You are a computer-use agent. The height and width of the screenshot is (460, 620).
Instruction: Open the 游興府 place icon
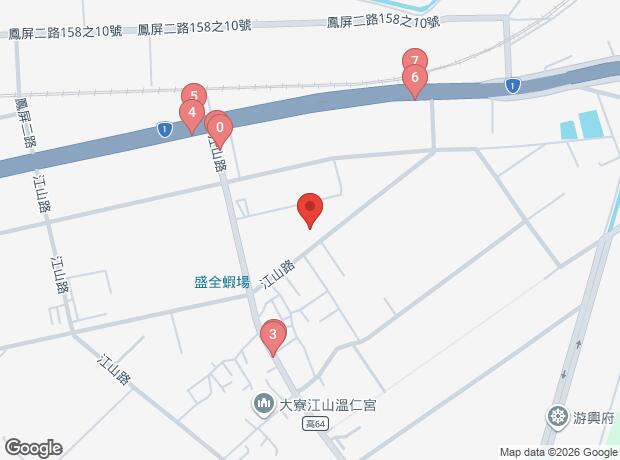558,418
